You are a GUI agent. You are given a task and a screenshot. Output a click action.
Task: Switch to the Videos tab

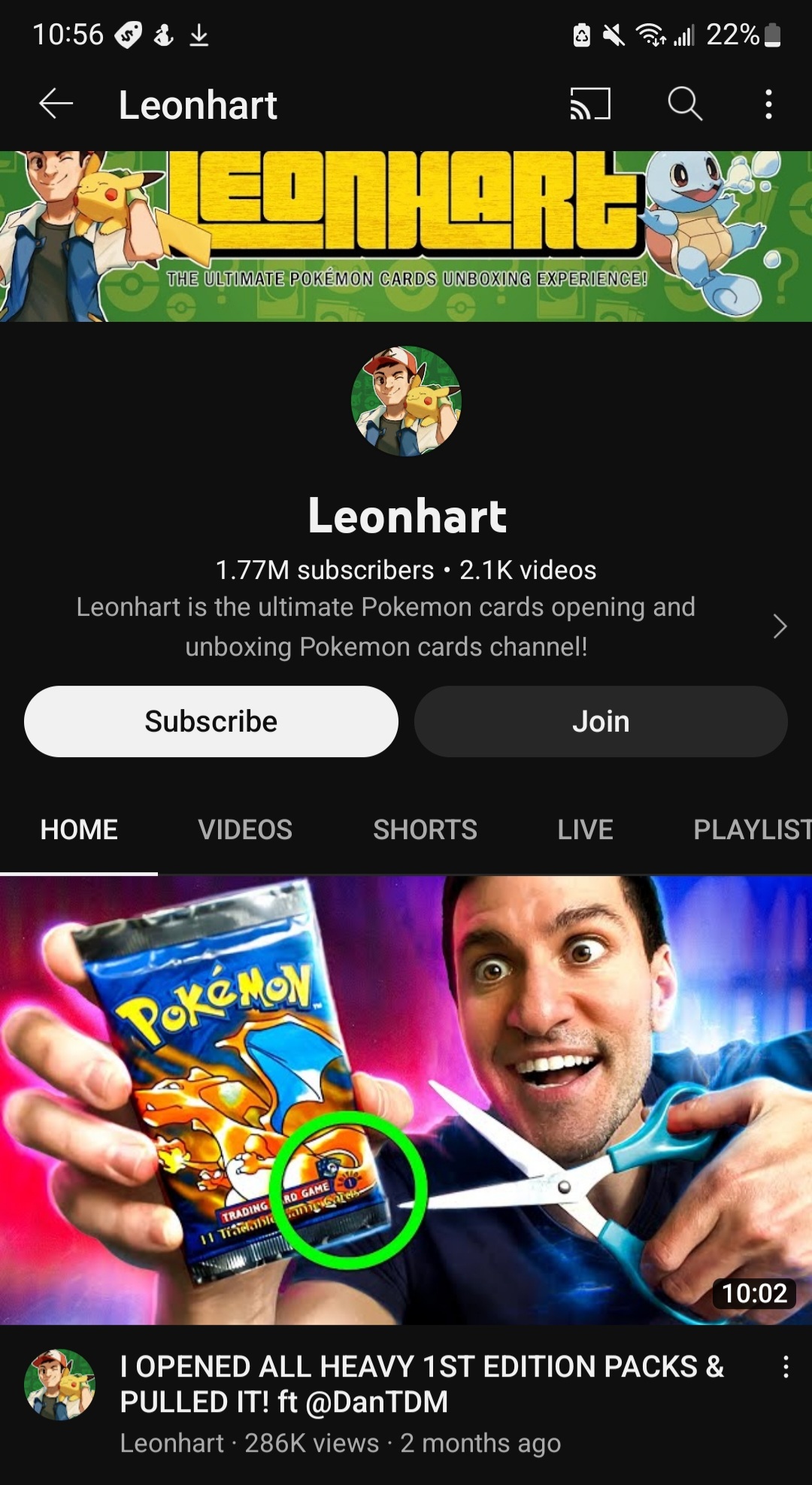pos(245,829)
